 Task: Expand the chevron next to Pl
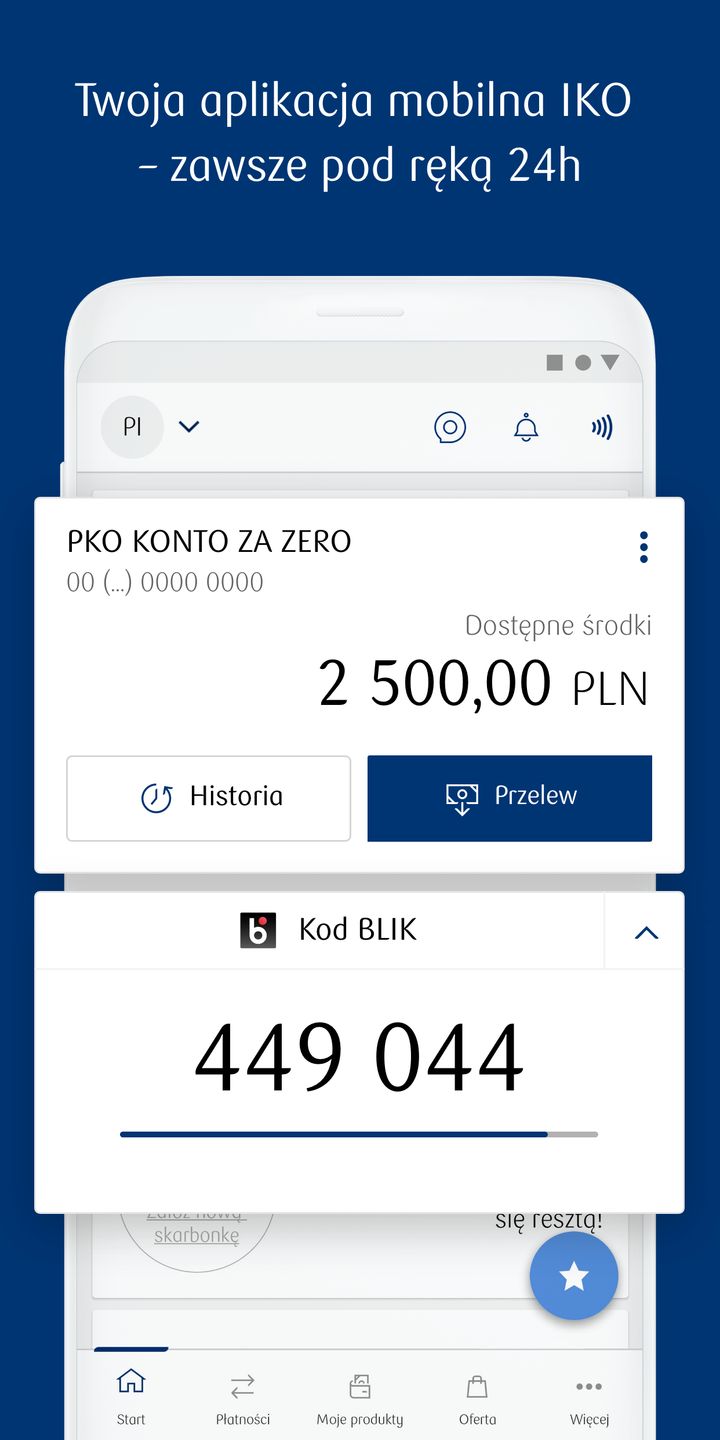pos(189,427)
